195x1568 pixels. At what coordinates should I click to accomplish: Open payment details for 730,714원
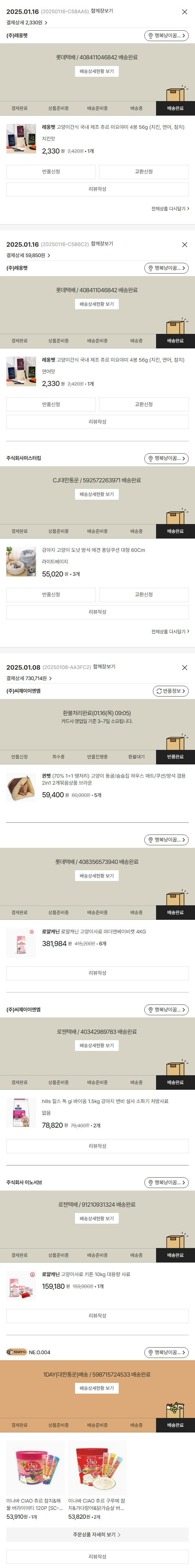[x=29, y=678]
